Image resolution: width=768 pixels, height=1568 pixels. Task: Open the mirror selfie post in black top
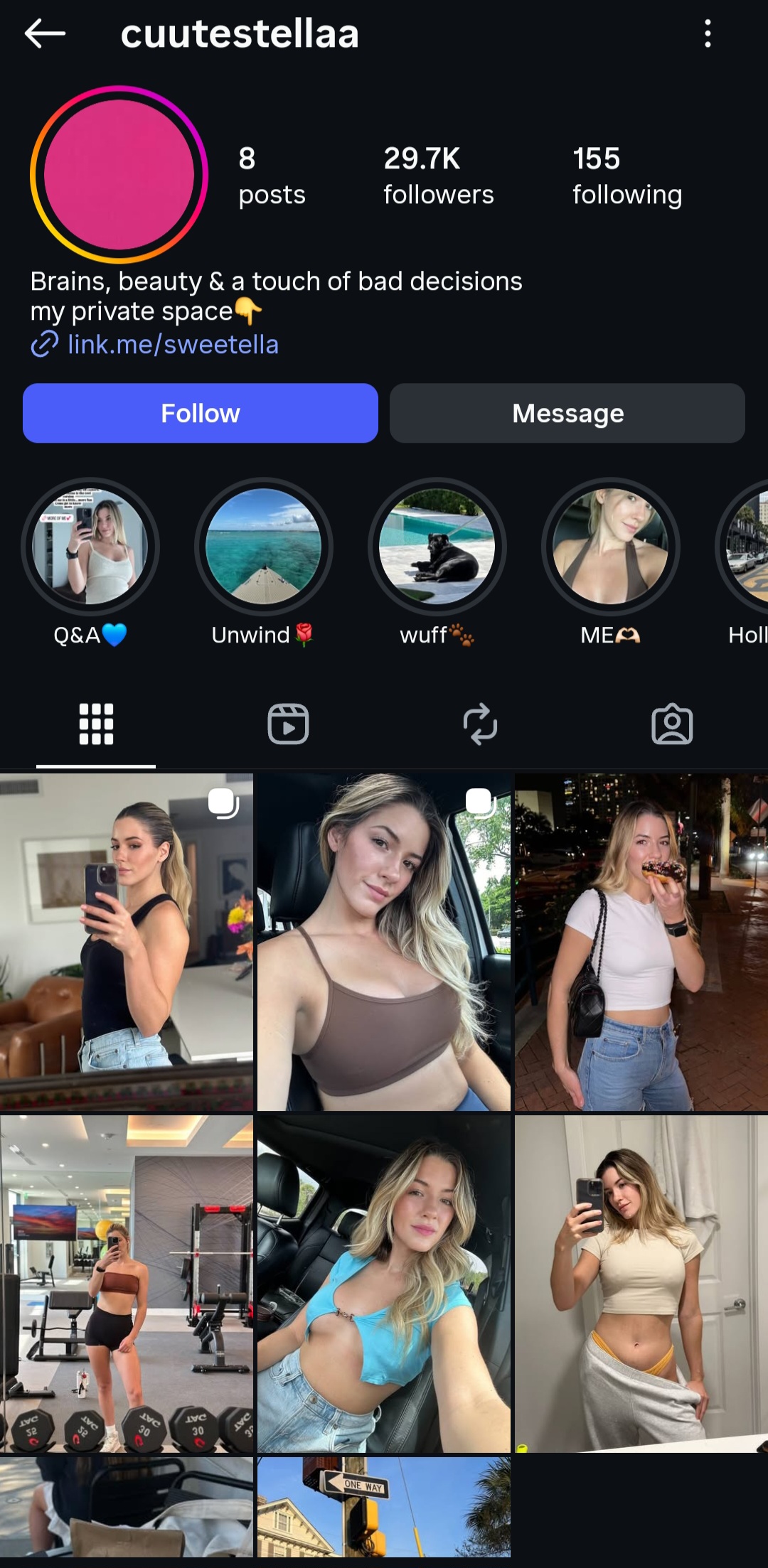pyautogui.click(x=127, y=942)
